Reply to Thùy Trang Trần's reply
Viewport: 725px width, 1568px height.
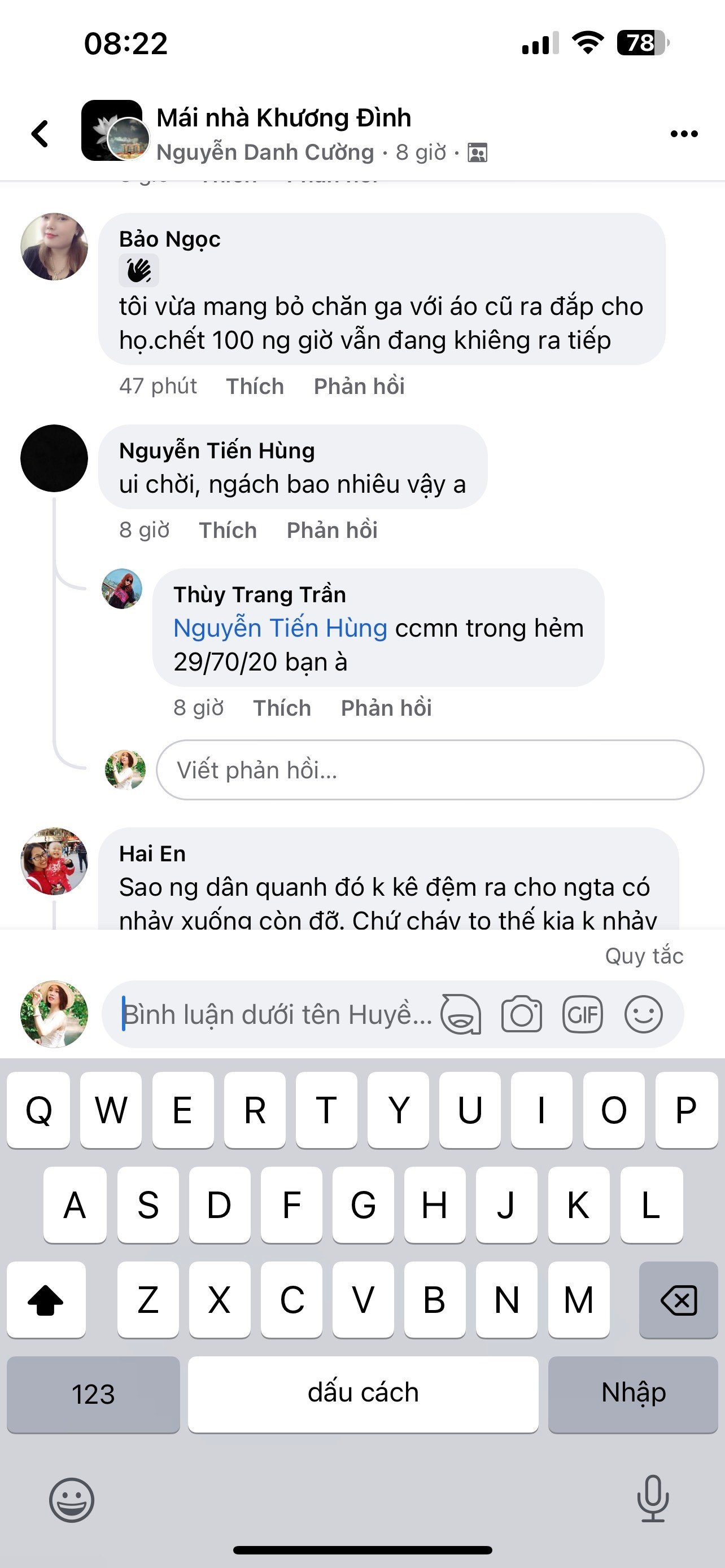[386, 708]
